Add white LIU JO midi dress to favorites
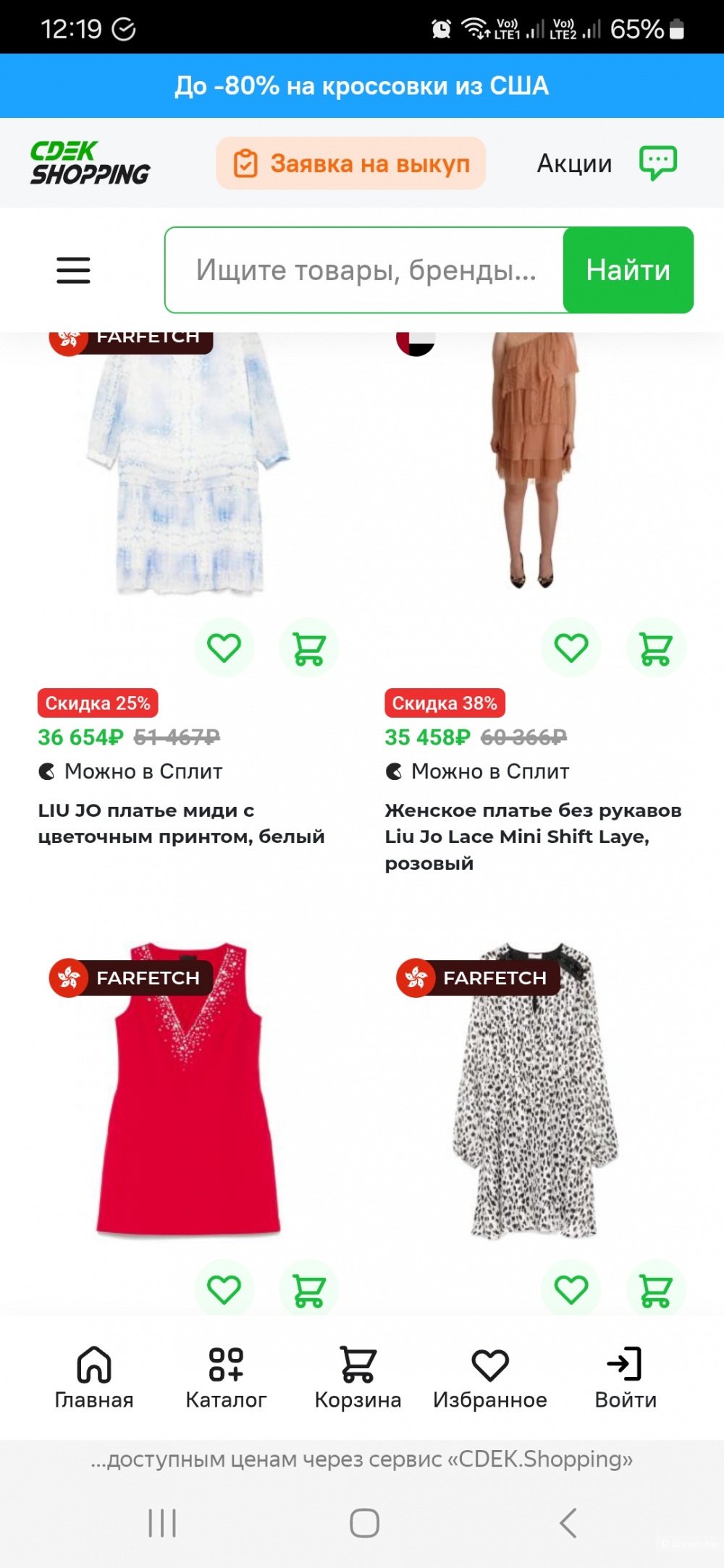Screen dimensions: 724x1568 tap(224, 648)
